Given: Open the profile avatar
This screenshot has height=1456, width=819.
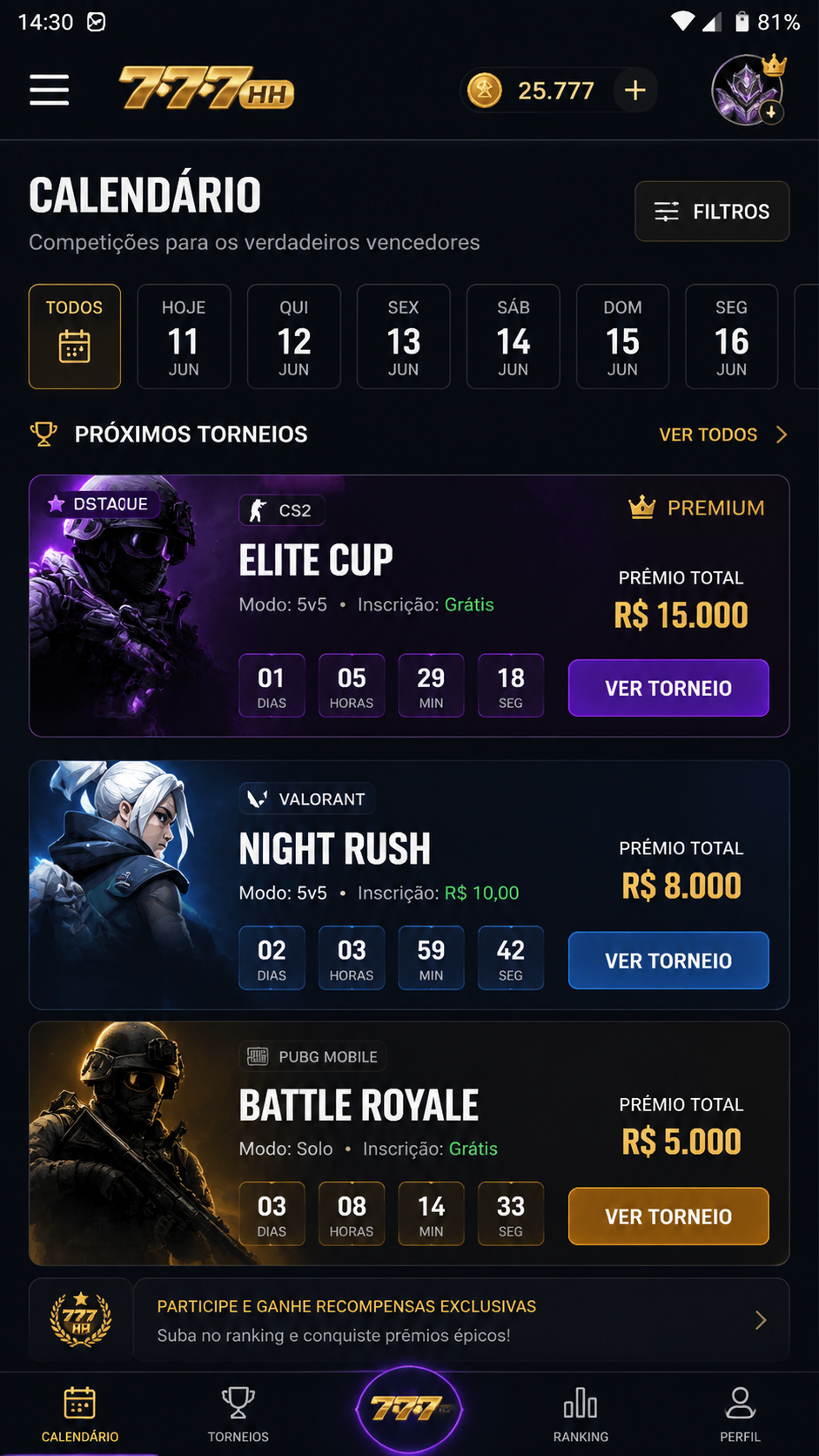Looking at the screenshot, I should (749, 90).
